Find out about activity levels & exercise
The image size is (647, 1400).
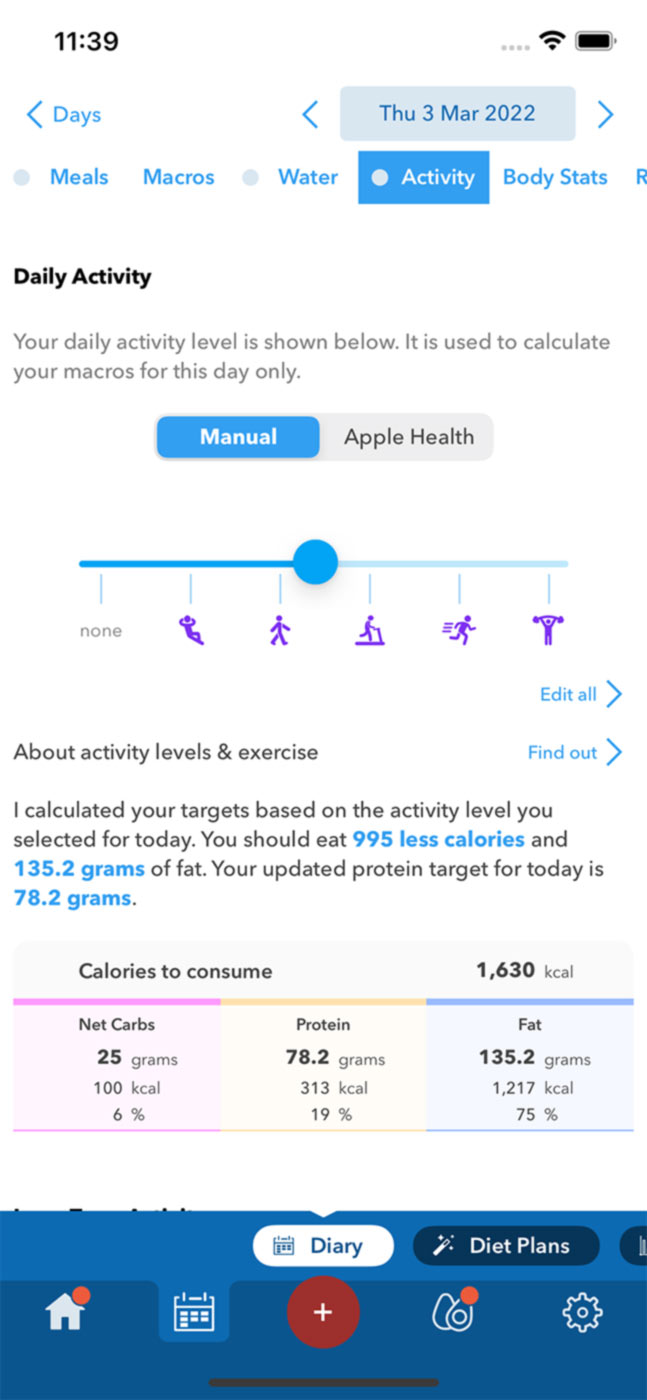575,752
